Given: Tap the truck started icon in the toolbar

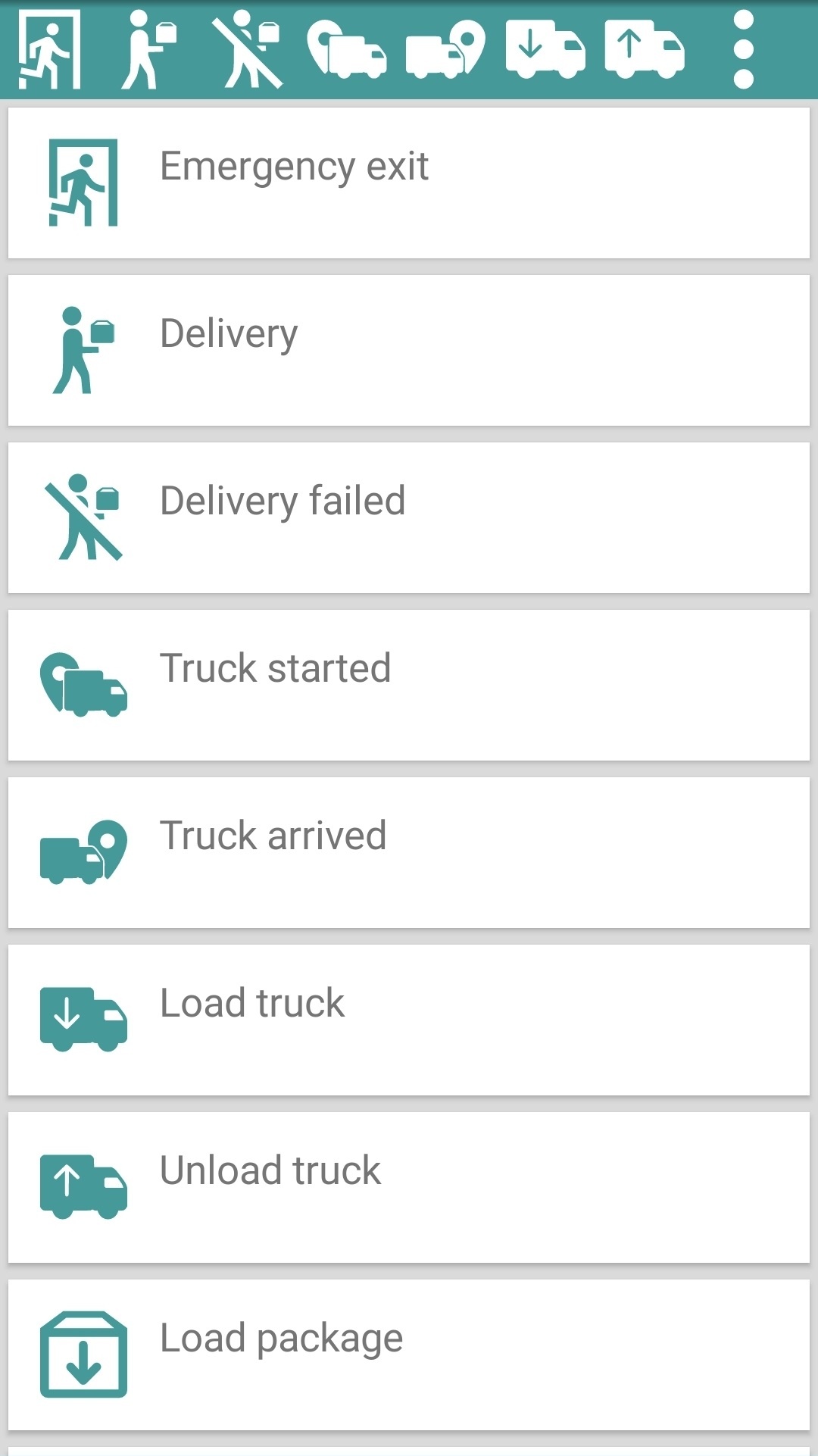Looking at the screenshot, I should (347, 50).
